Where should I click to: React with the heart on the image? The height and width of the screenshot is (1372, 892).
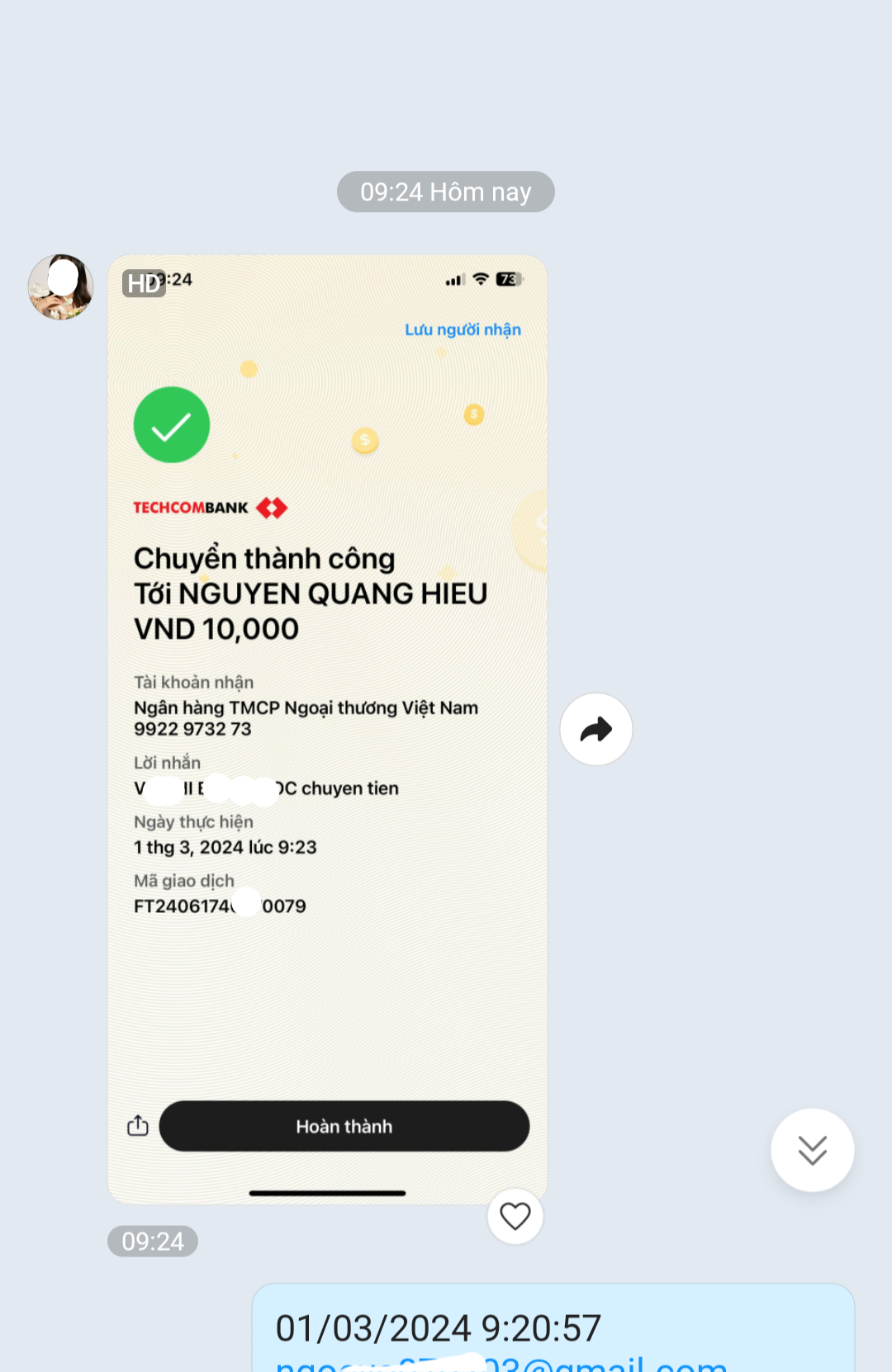pos(515,1216)
